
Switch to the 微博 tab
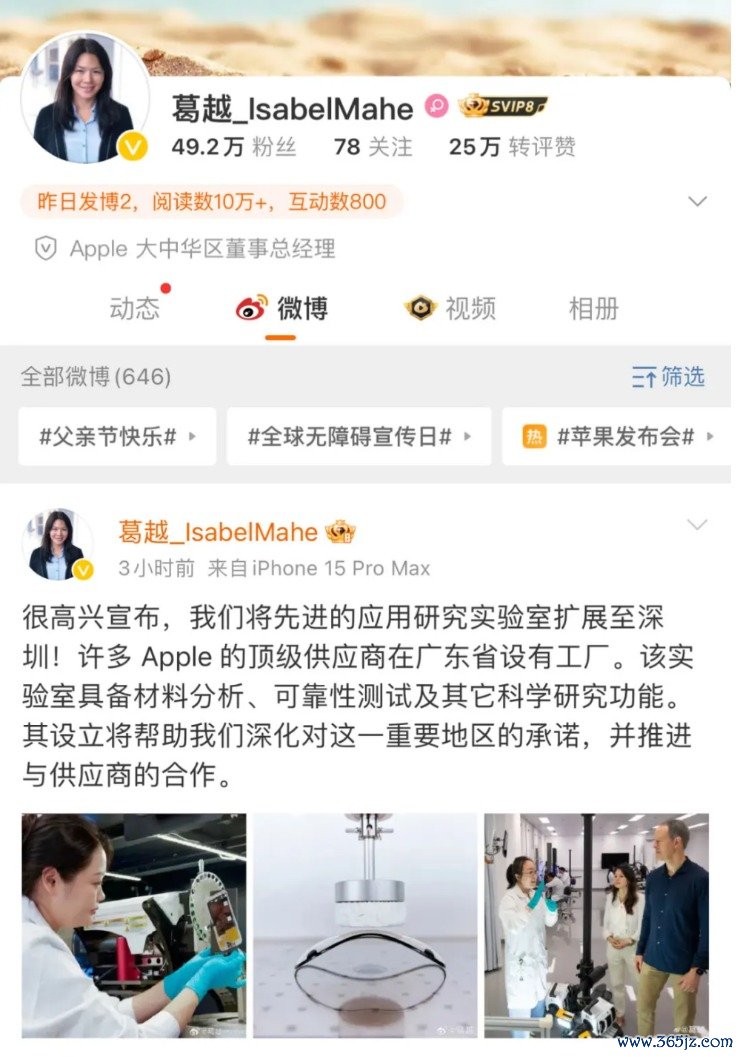[x=281, y=309]
